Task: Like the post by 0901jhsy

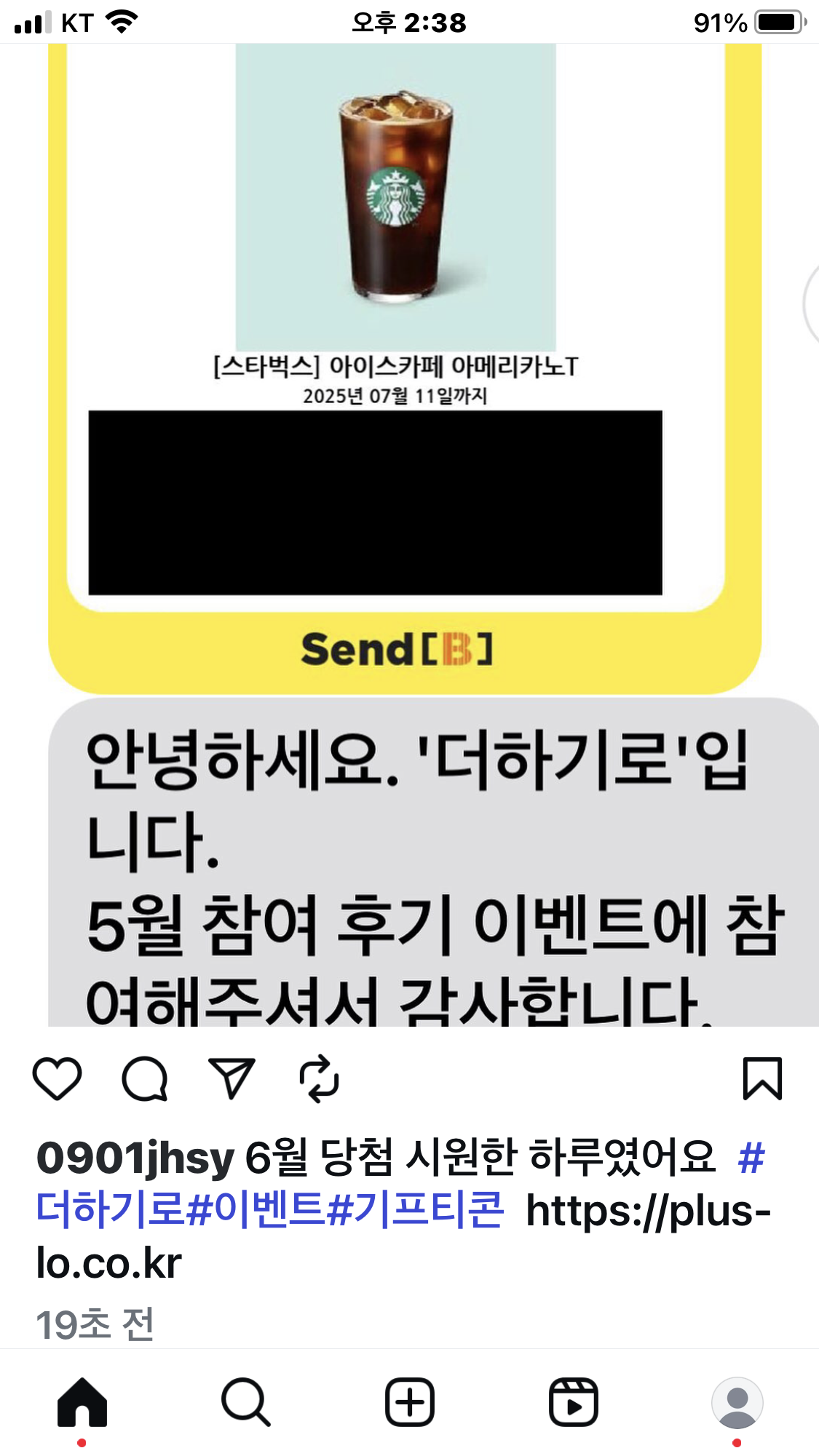Action: tap(57, 1078)
